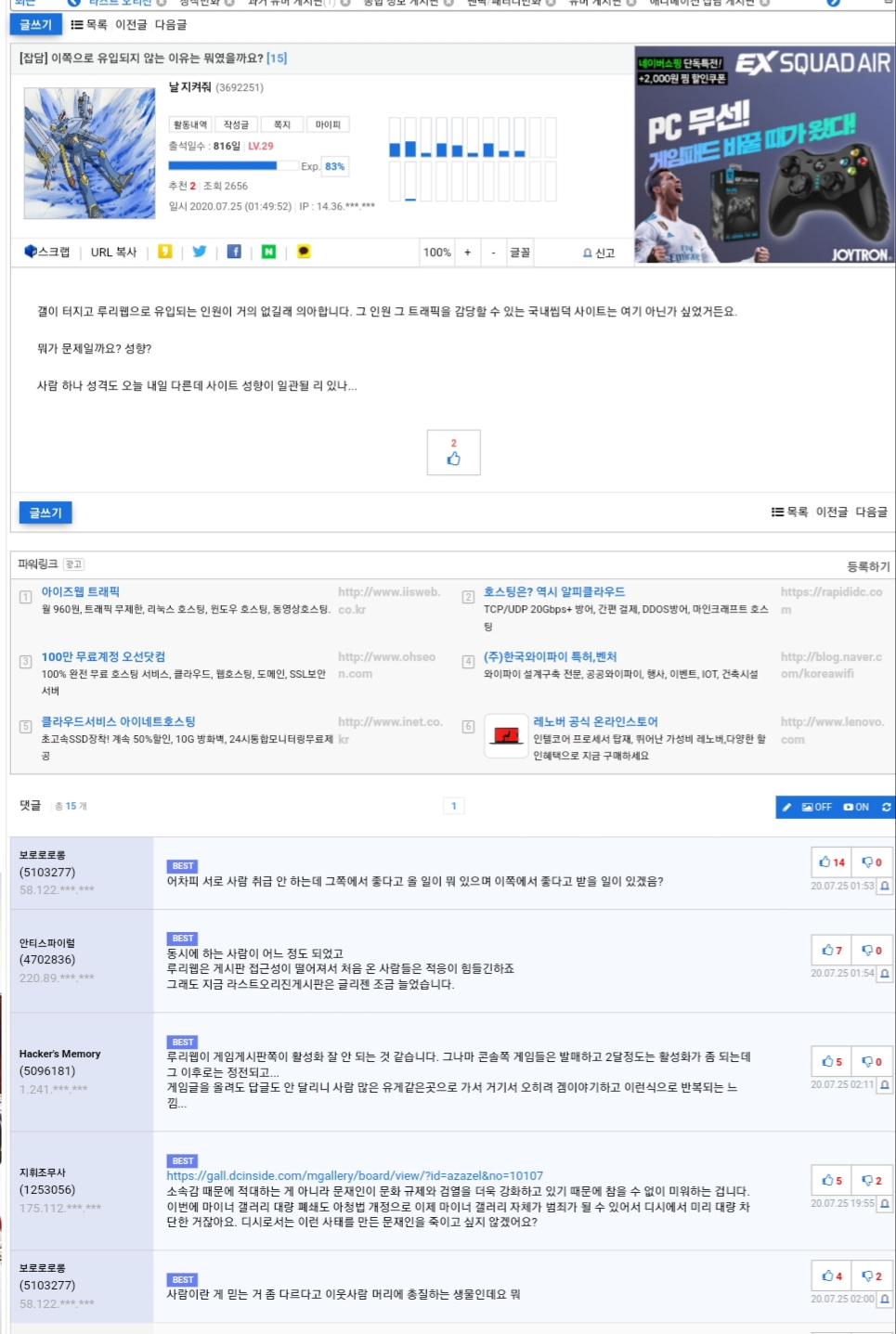896x1334 pixels.
Task: Open the 작성글 written posts button
Action: point(236,124)
